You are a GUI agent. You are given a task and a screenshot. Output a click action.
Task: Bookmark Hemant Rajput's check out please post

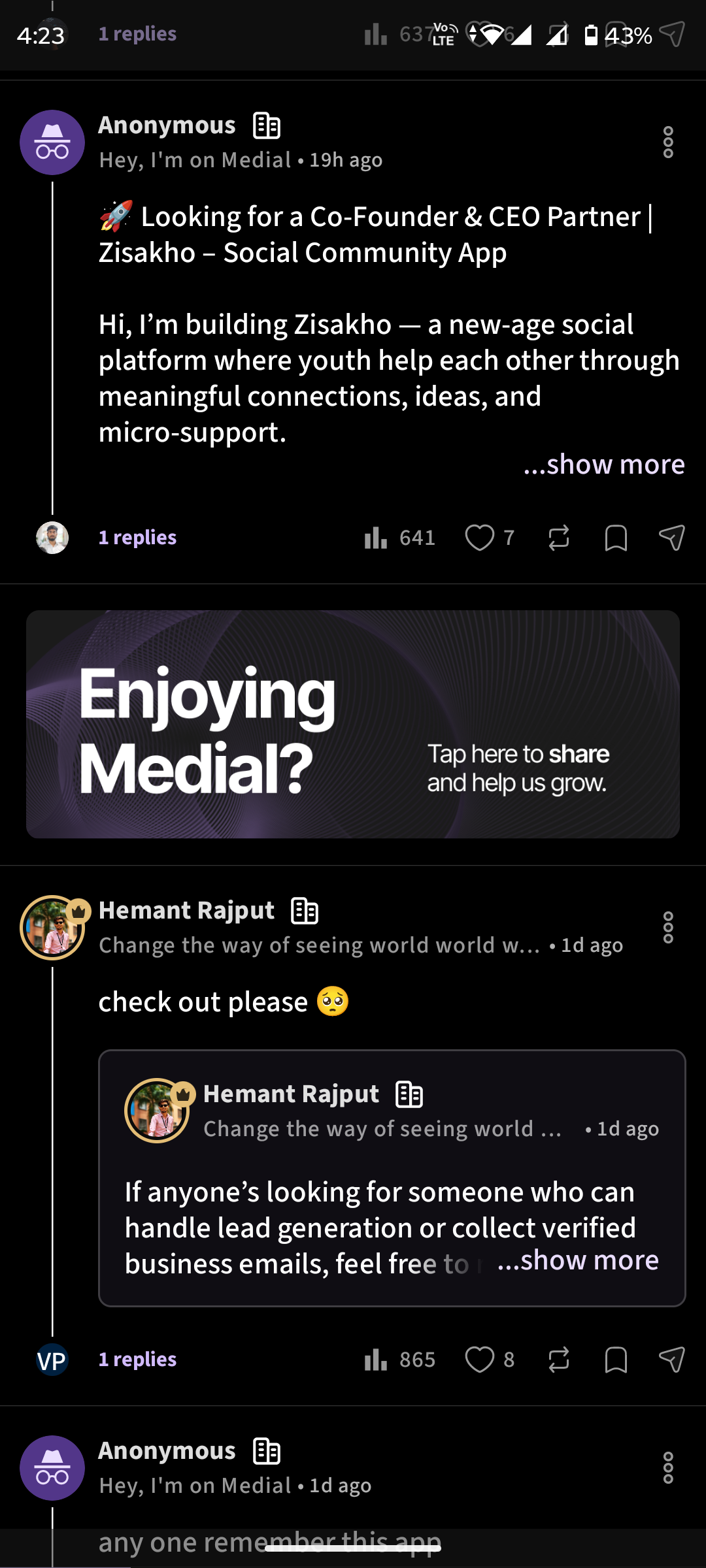coord(616,1360)
